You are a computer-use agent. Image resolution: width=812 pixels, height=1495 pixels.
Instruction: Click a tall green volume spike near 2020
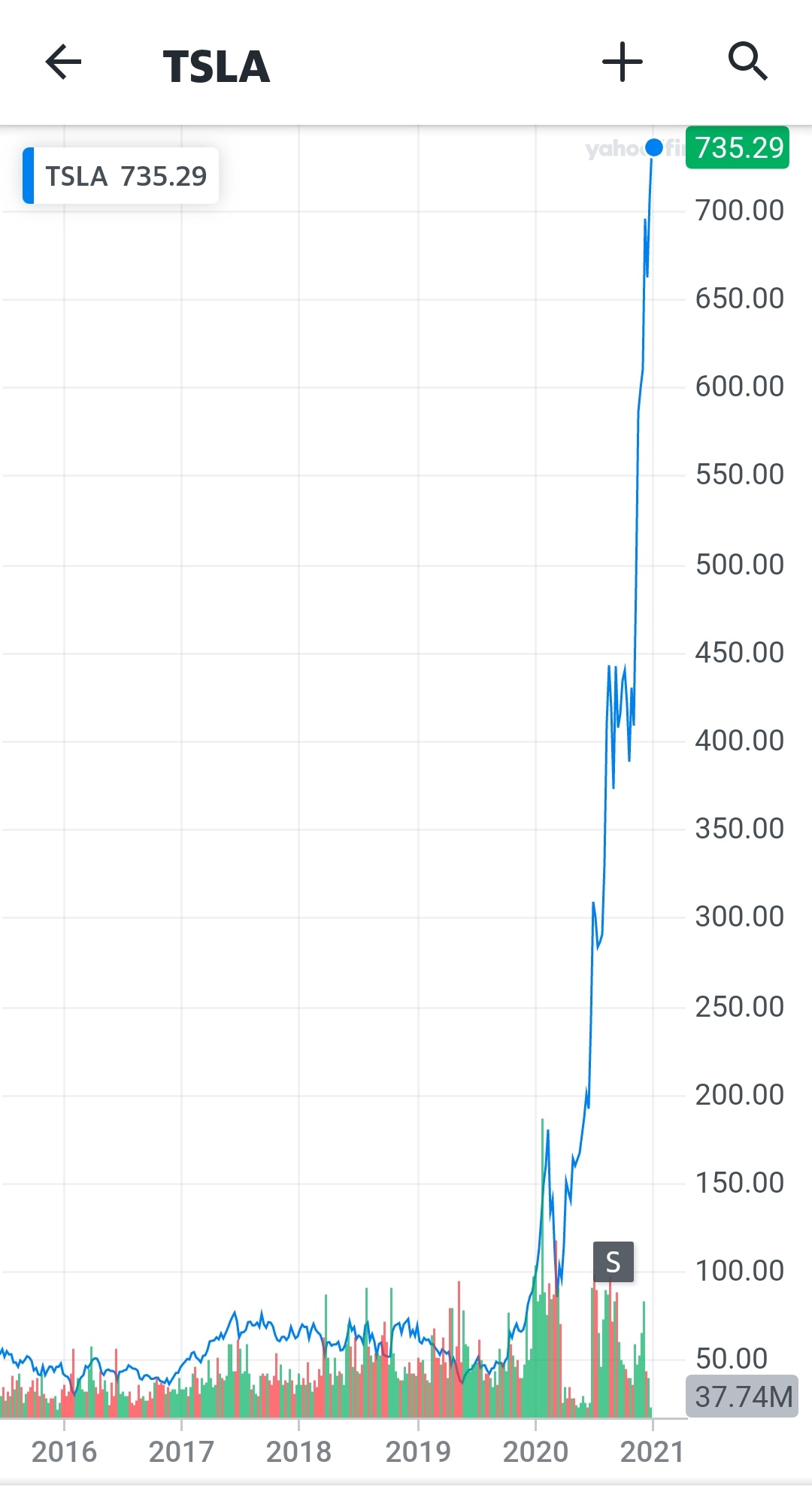[x=543, y=1203]
